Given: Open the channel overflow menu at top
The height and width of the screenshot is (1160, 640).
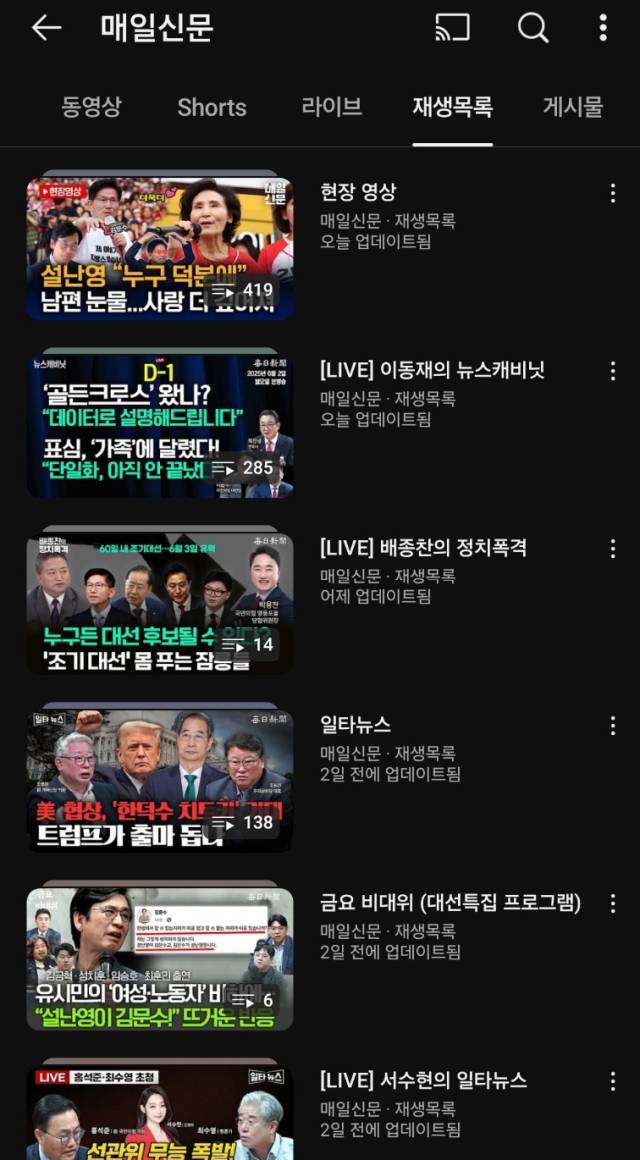Looking at the screenshot, I should (603, 28).
